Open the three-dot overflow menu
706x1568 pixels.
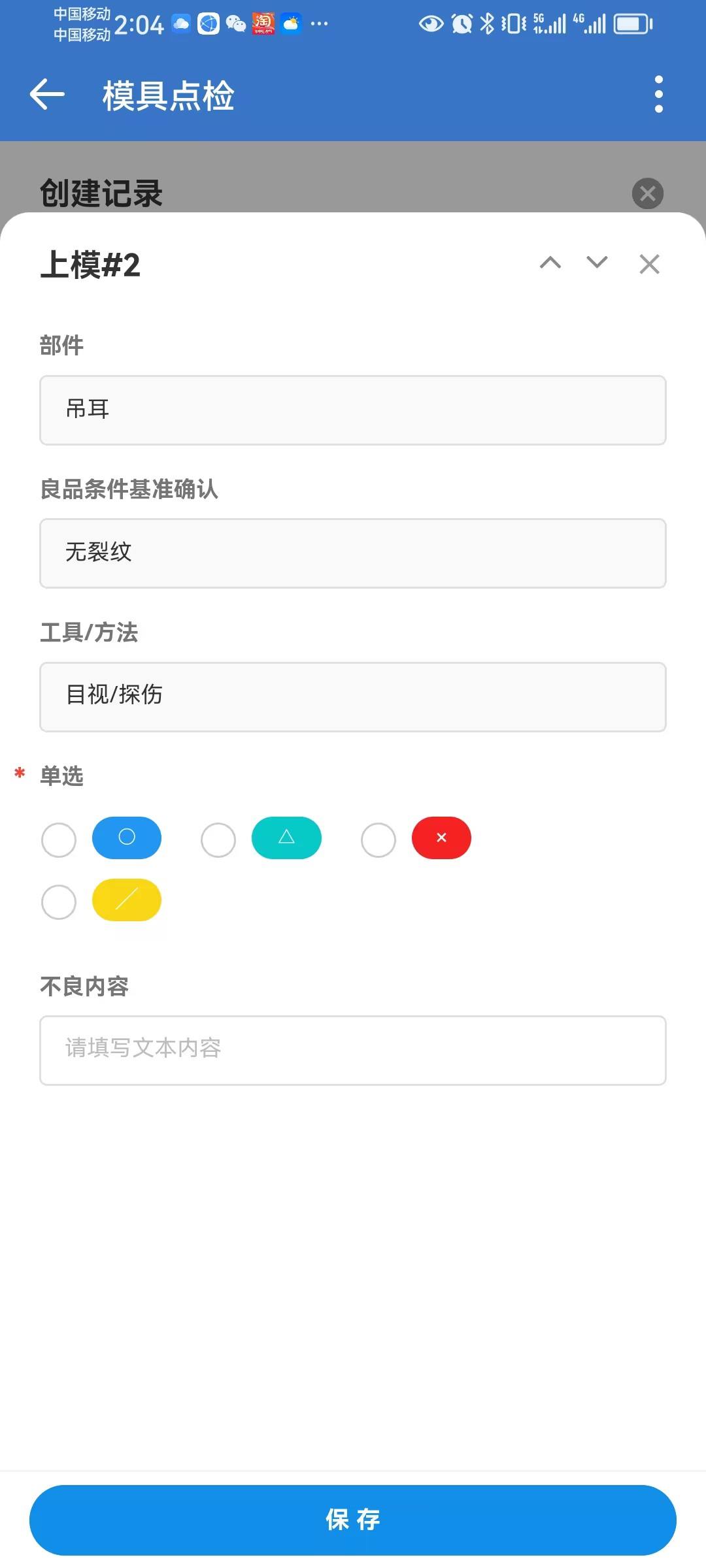(659, 93)
